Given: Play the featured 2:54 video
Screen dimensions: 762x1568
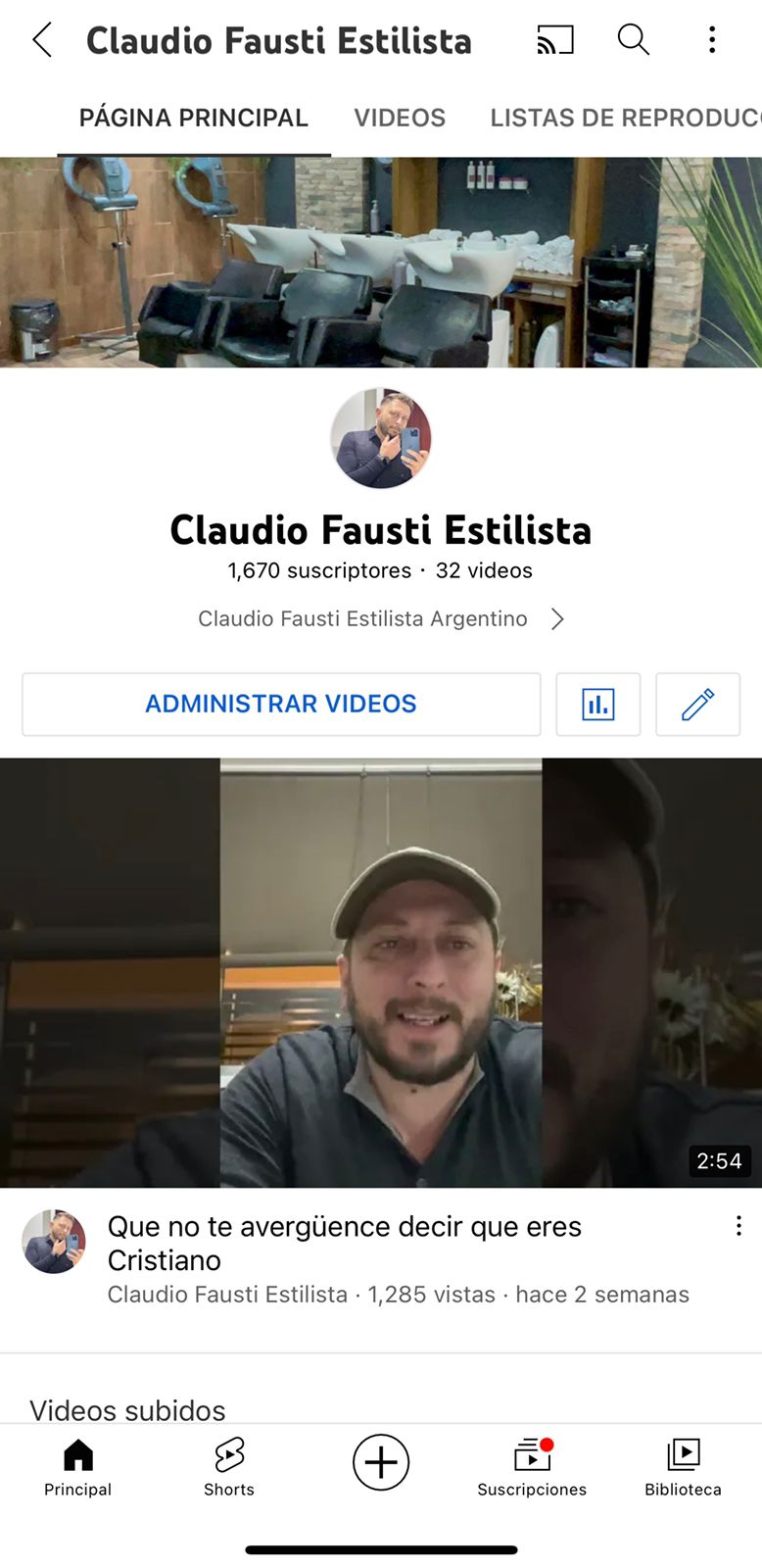Looking at the screenshot, I should 381,972.
